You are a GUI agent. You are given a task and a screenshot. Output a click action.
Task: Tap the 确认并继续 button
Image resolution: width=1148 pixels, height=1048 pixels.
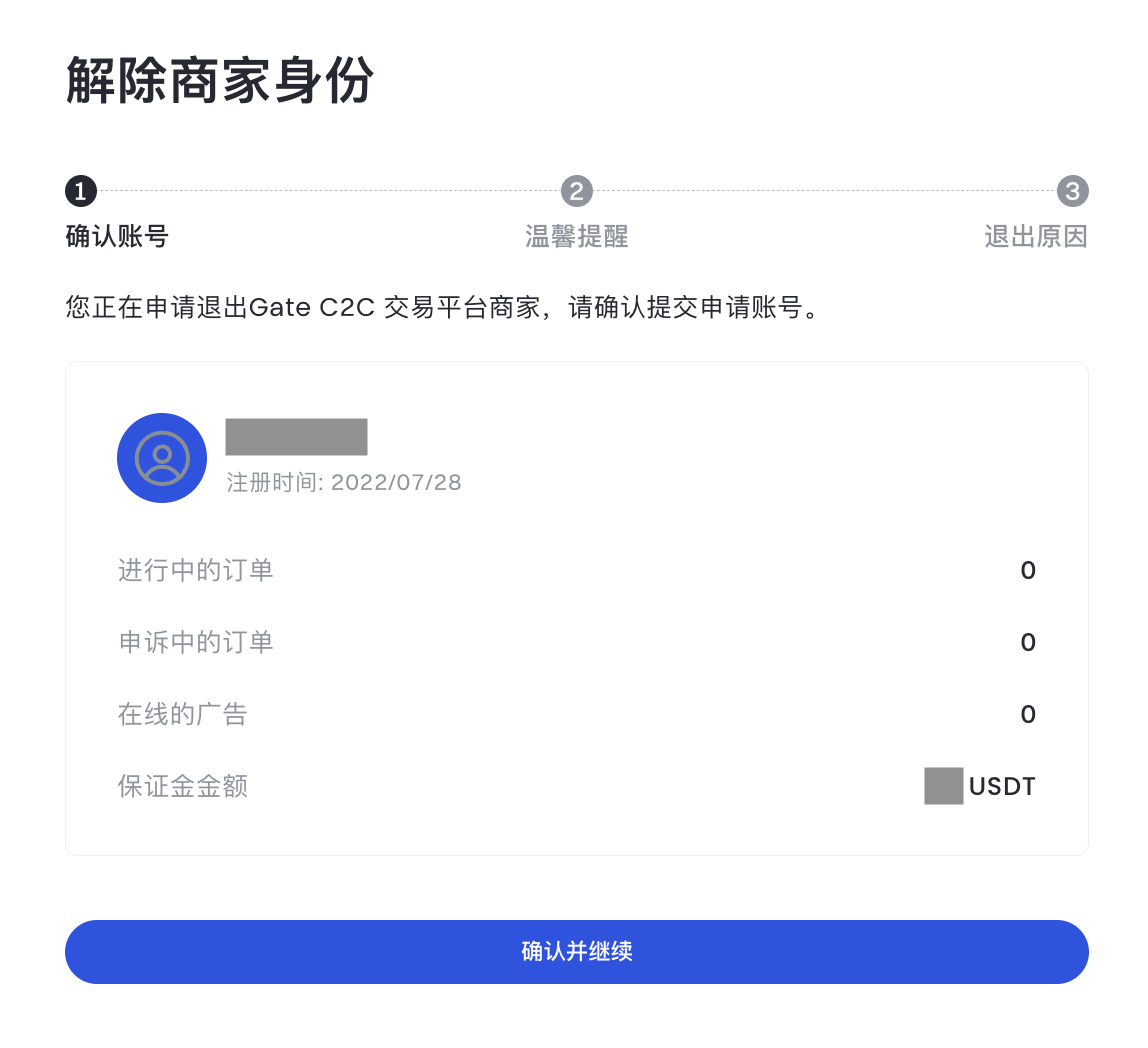pyautogui.click(x=576, y=951)
